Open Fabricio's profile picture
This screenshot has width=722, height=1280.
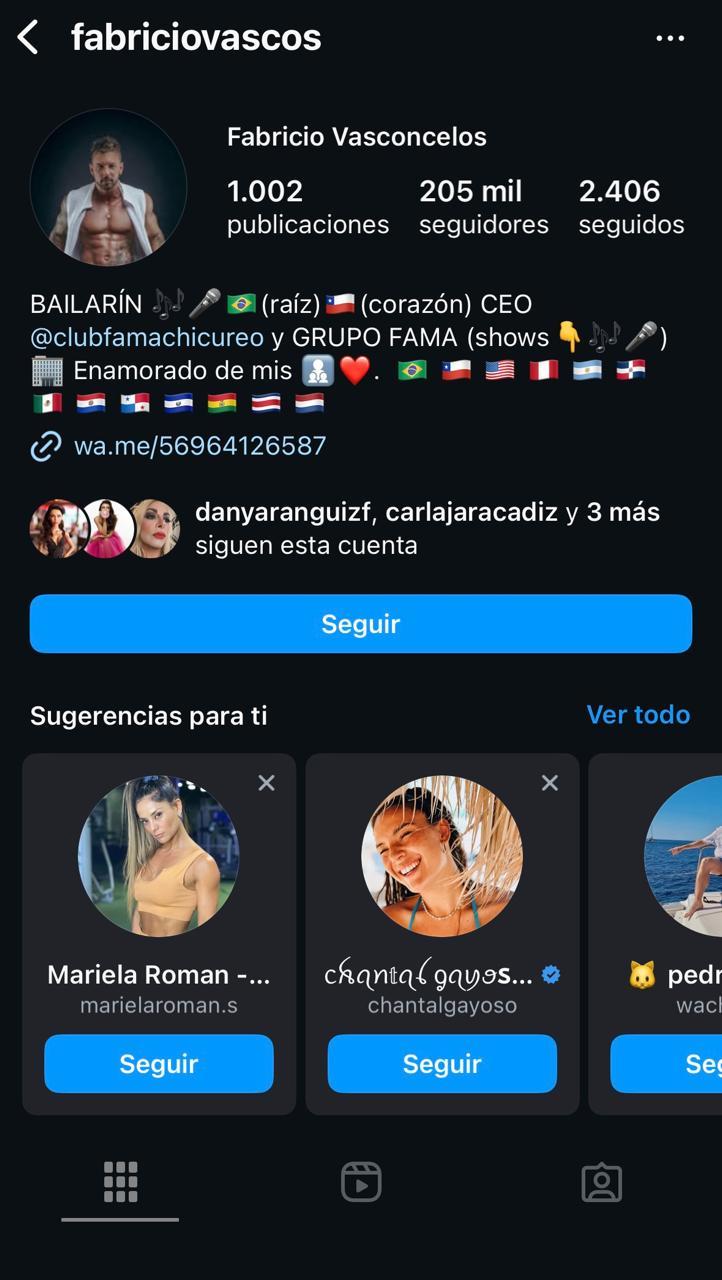[108, 188]
